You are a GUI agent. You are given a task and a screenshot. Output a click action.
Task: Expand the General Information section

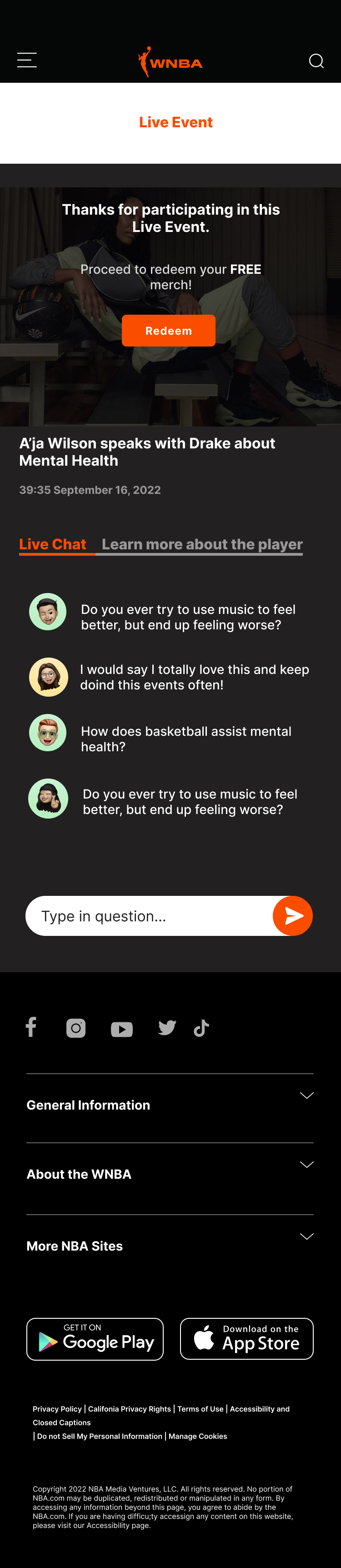point(170,1105)
